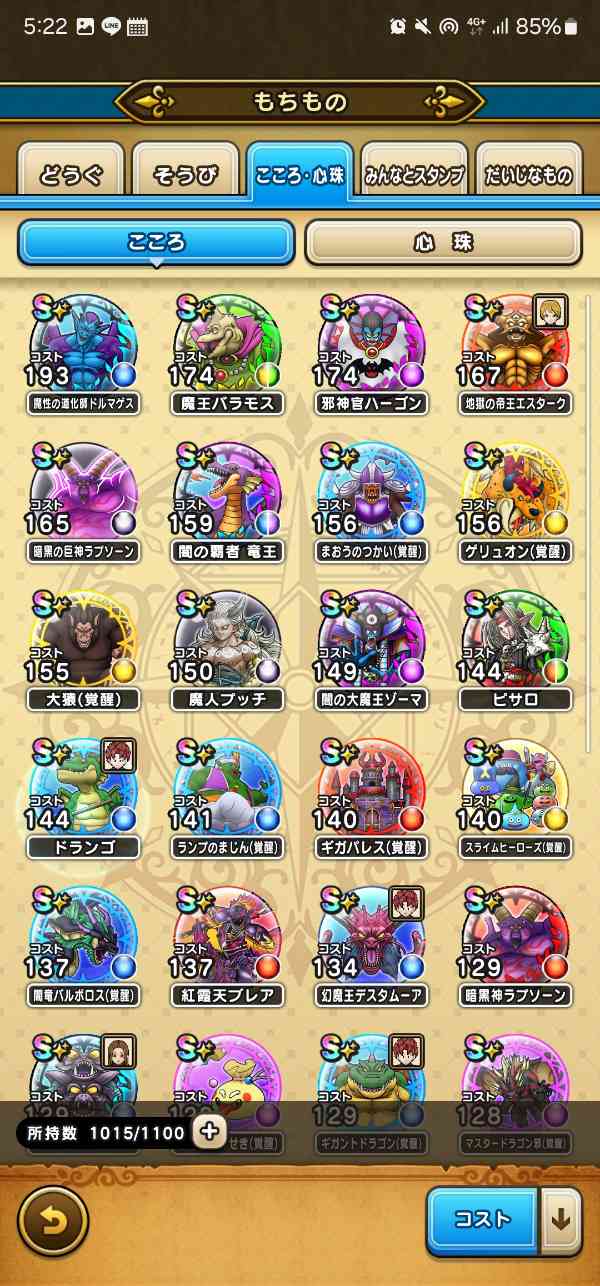Open the みんなとスタンプ tab

click(x=414, y=175)
